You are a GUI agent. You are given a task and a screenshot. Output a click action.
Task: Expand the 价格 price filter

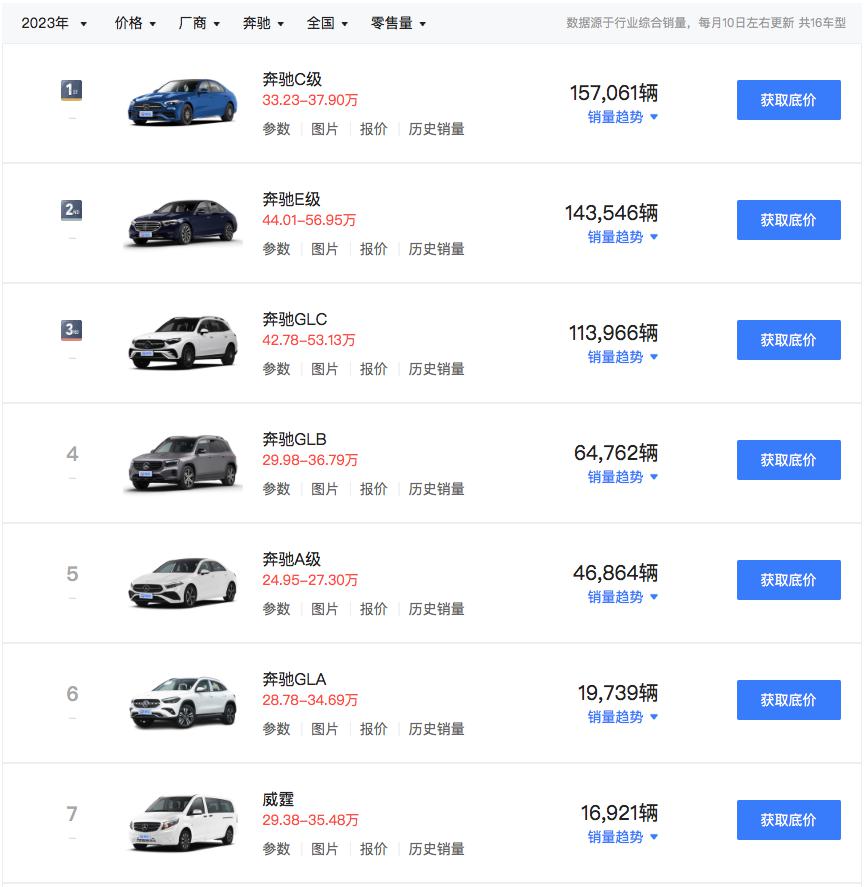135,23
